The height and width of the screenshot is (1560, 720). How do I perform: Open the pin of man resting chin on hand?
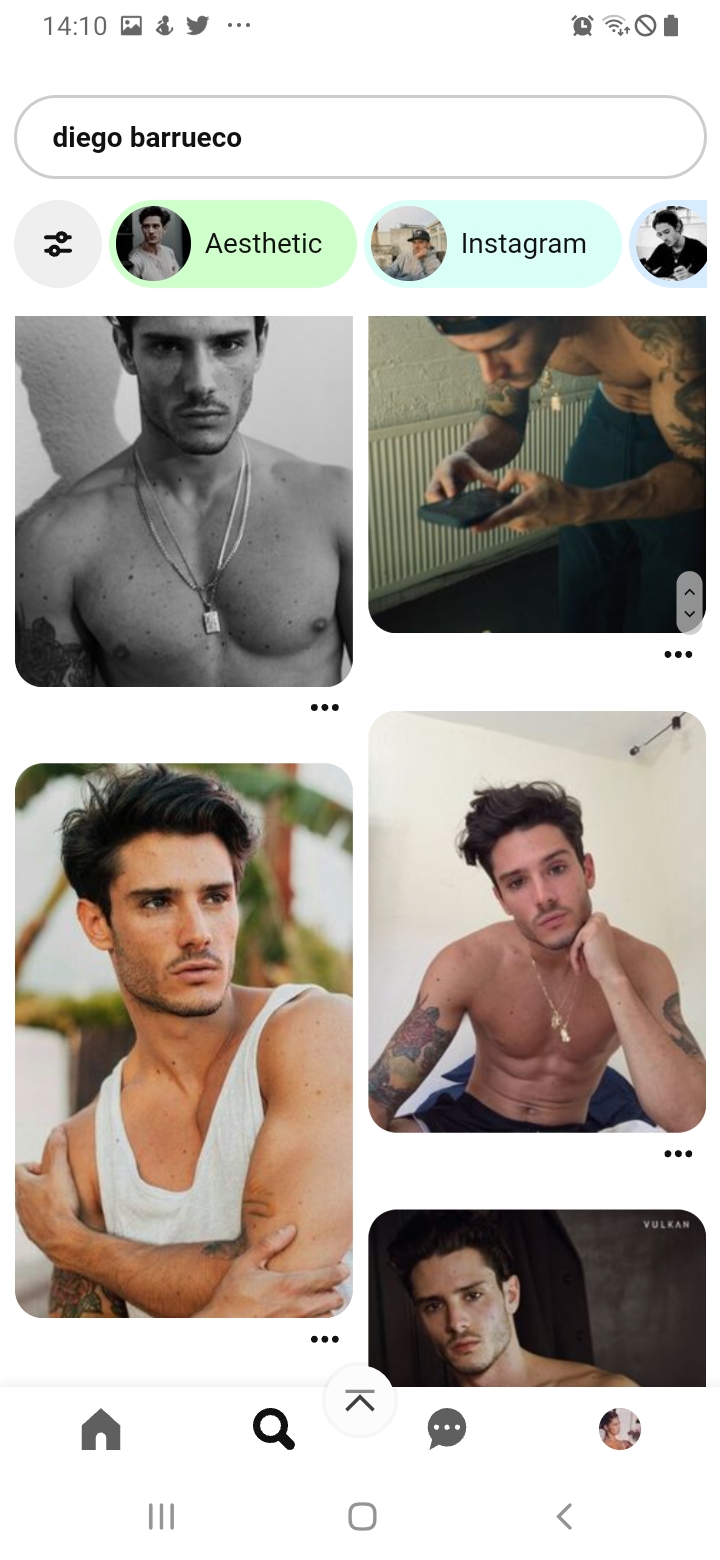pyautogui.click(x=537, y=921)
